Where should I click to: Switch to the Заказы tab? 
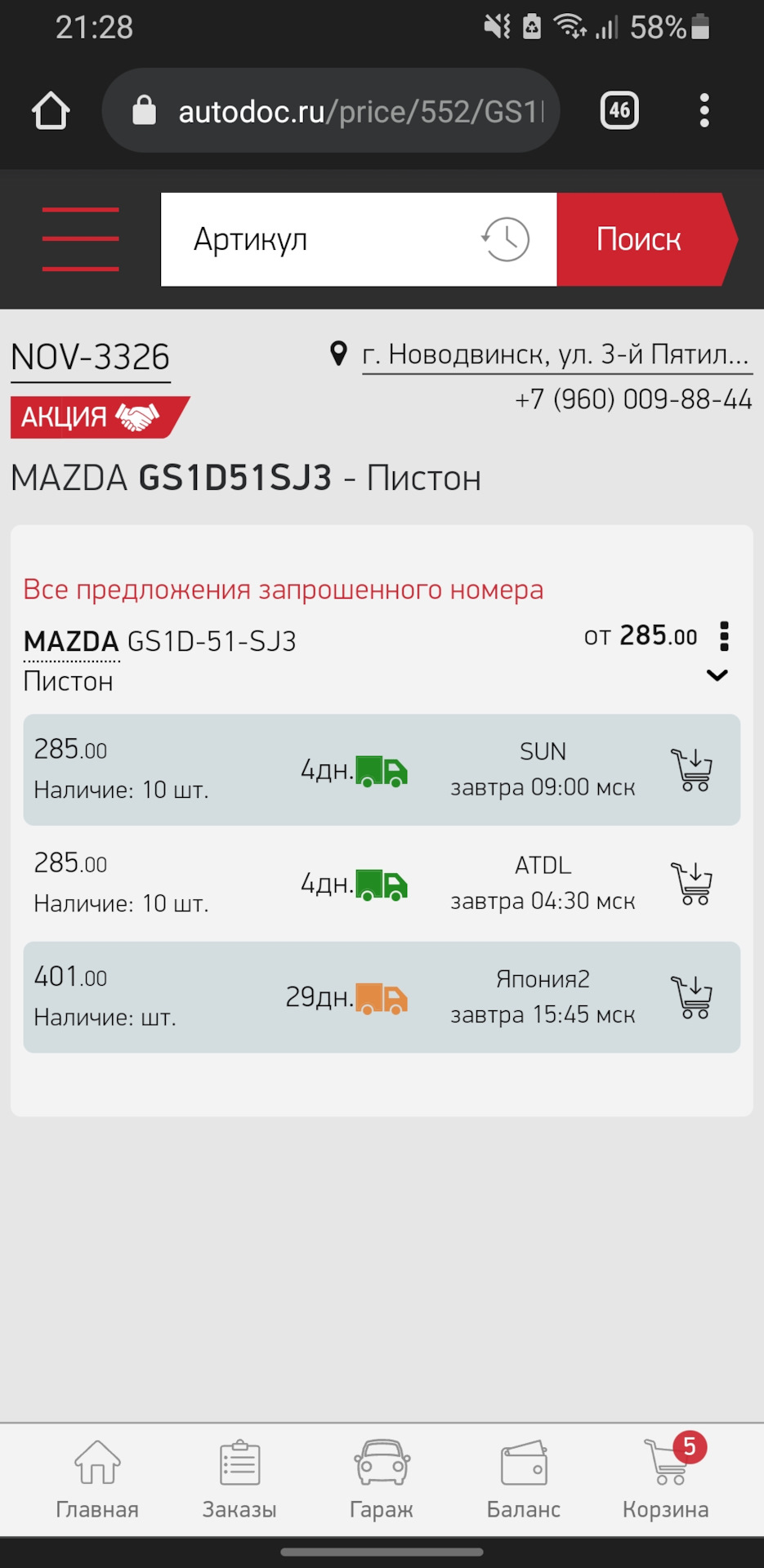click(x=239, y=1480)
